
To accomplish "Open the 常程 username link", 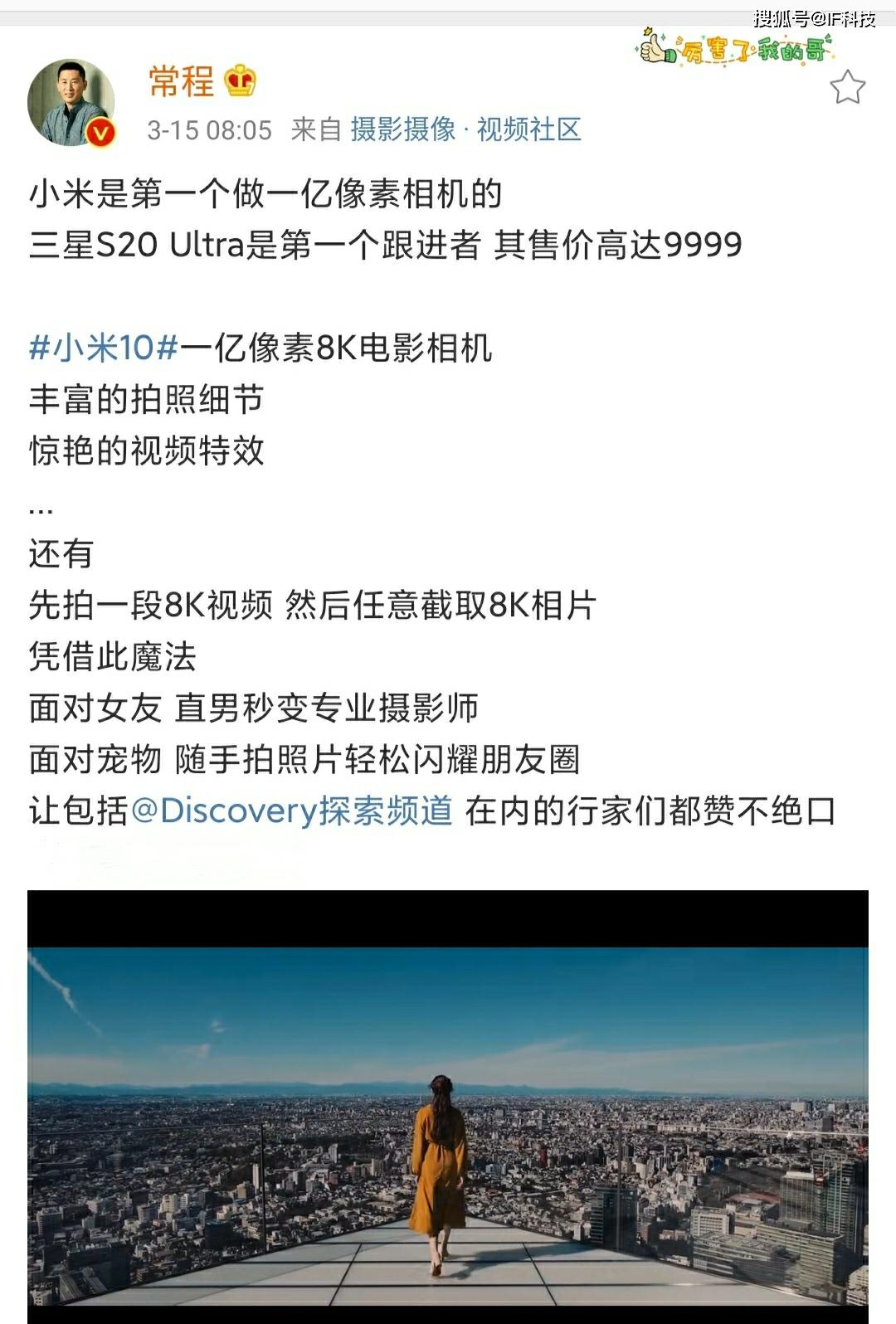I will coord(181,81).
